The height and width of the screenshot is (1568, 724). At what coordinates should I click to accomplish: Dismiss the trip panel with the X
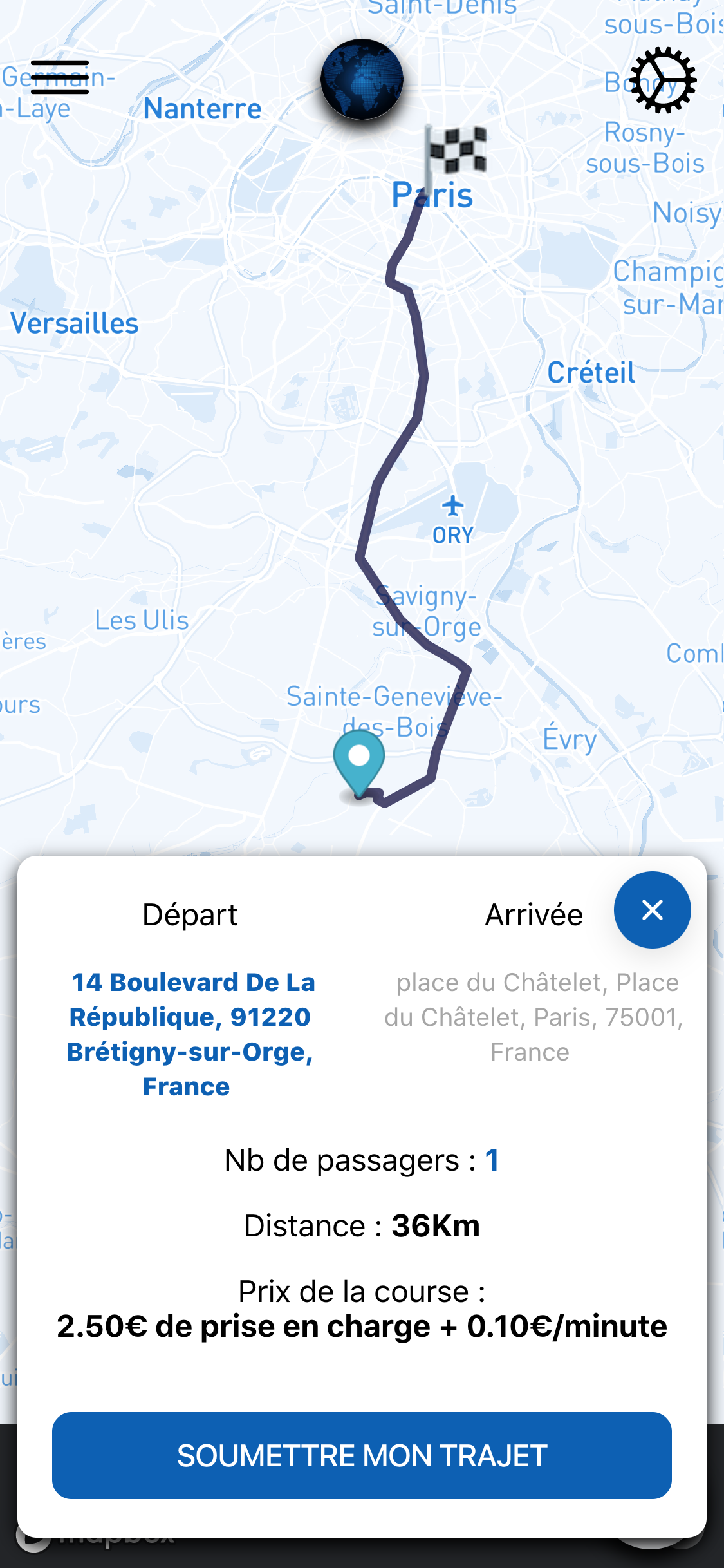pyautogui.click(x=652, y=909)
